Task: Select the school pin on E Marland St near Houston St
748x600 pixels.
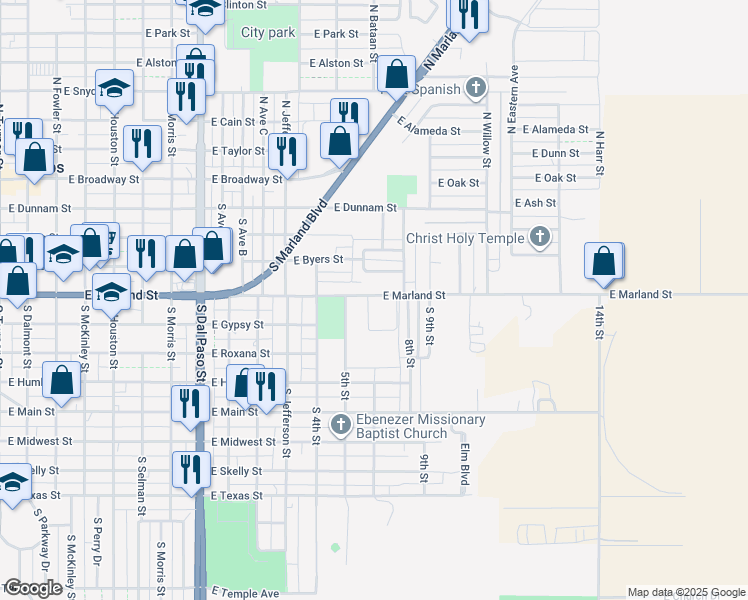Action: 112,295
